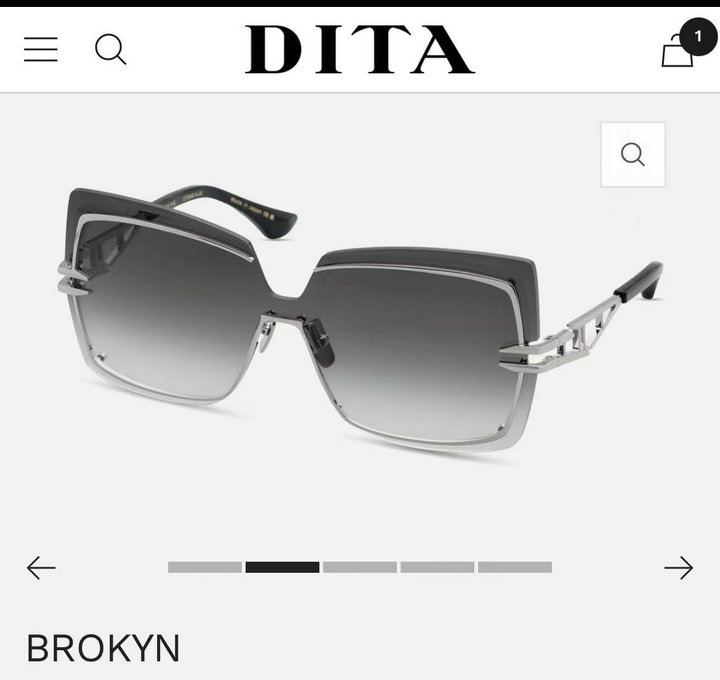Image resolution: width=720 pixels, height=680 pixels.
Task: Jump to the first image indicator
Action: (x=205, y=567)
